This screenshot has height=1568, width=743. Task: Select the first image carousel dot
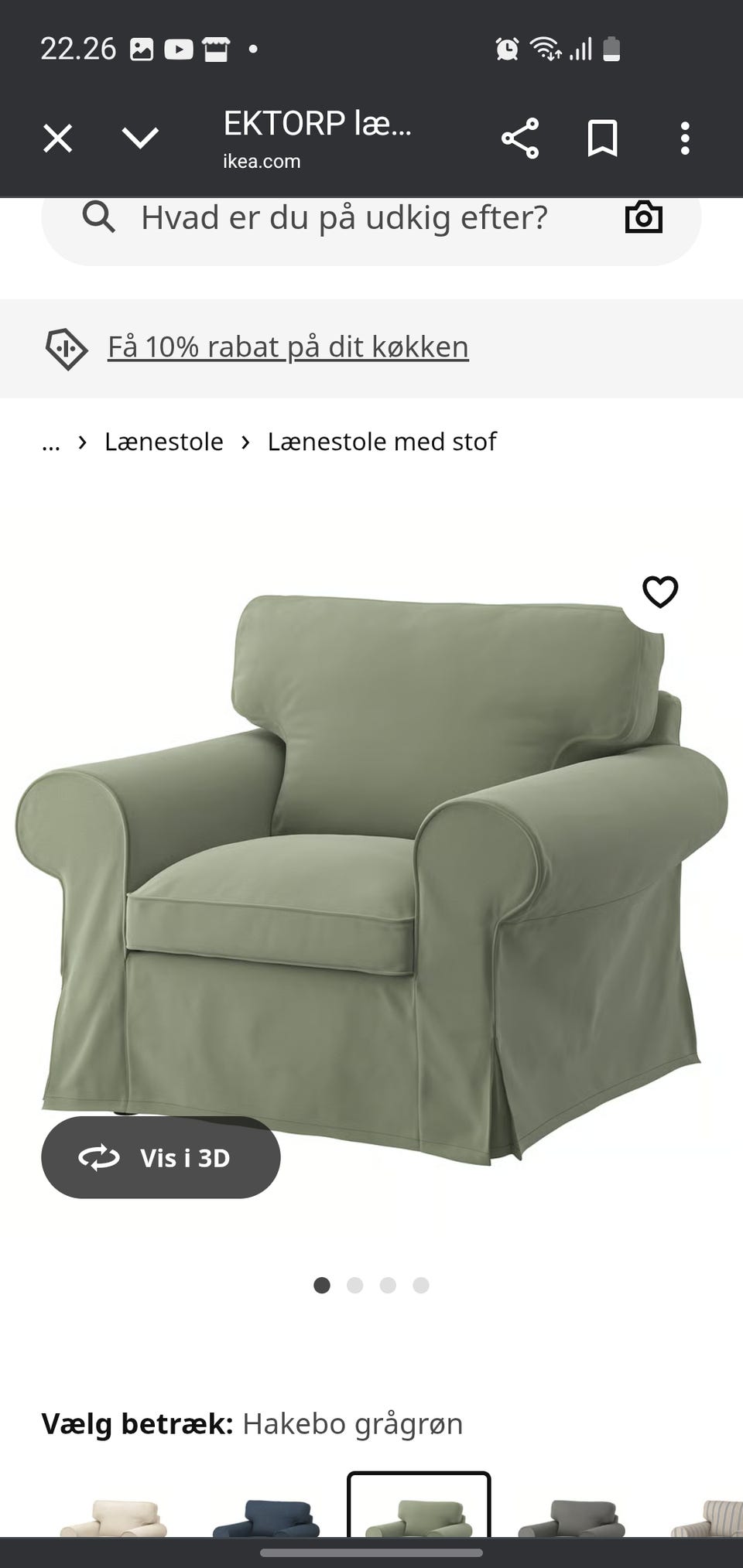coord(323,1284)
